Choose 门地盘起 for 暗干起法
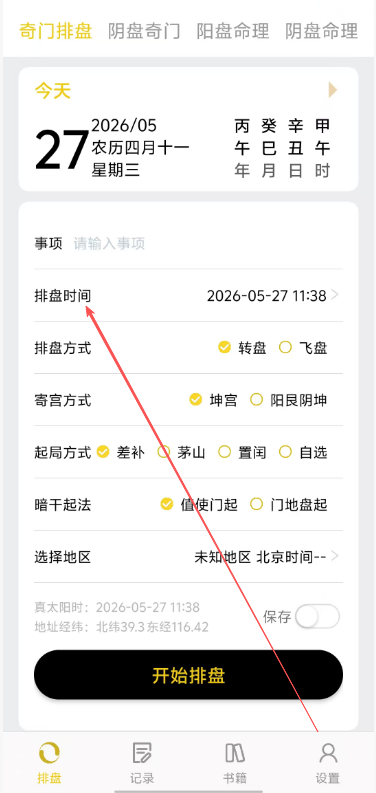The image size is (376, 793). [289, 505]
